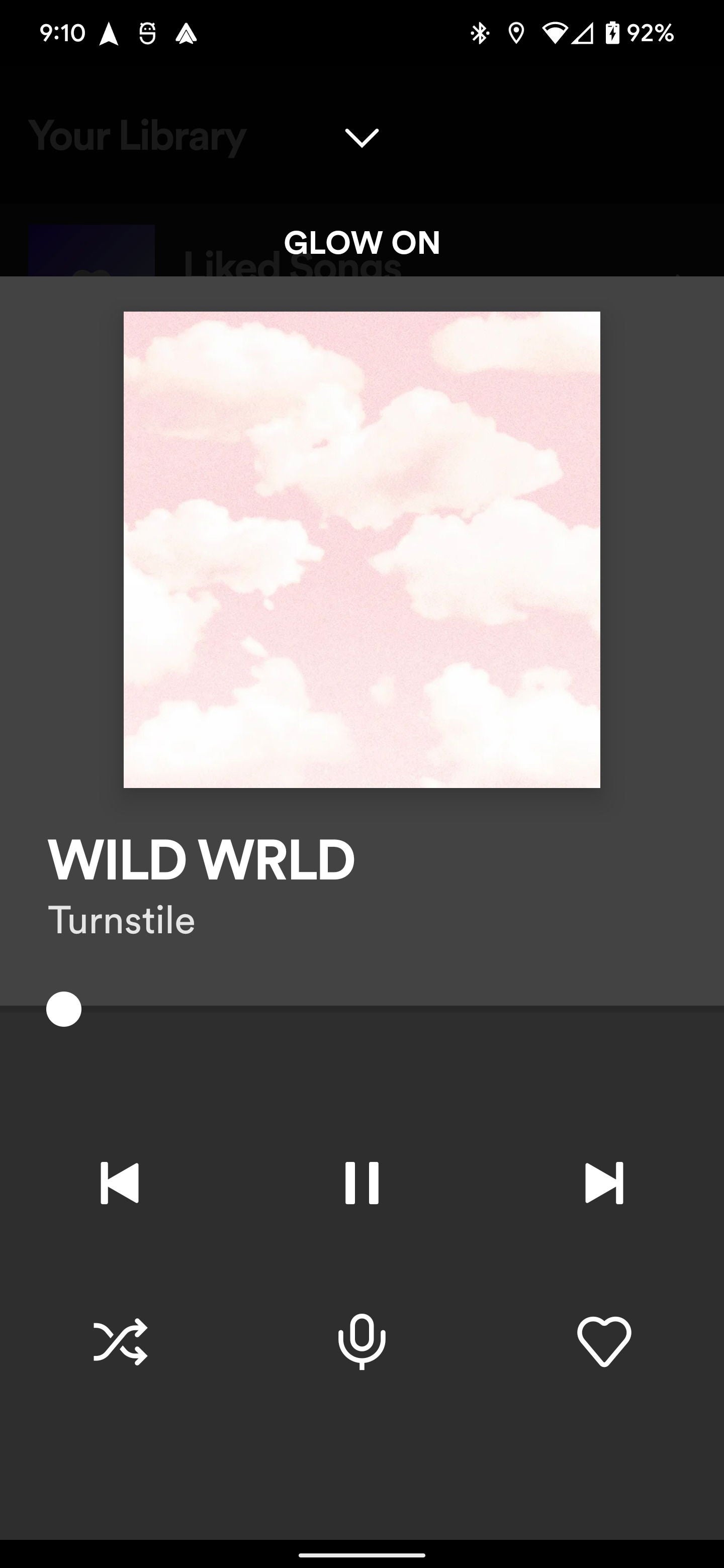Image resolution: width=724 pixels, height=1568 pixels.
Task: Skip to the next track
Action: click(603, 1183)
